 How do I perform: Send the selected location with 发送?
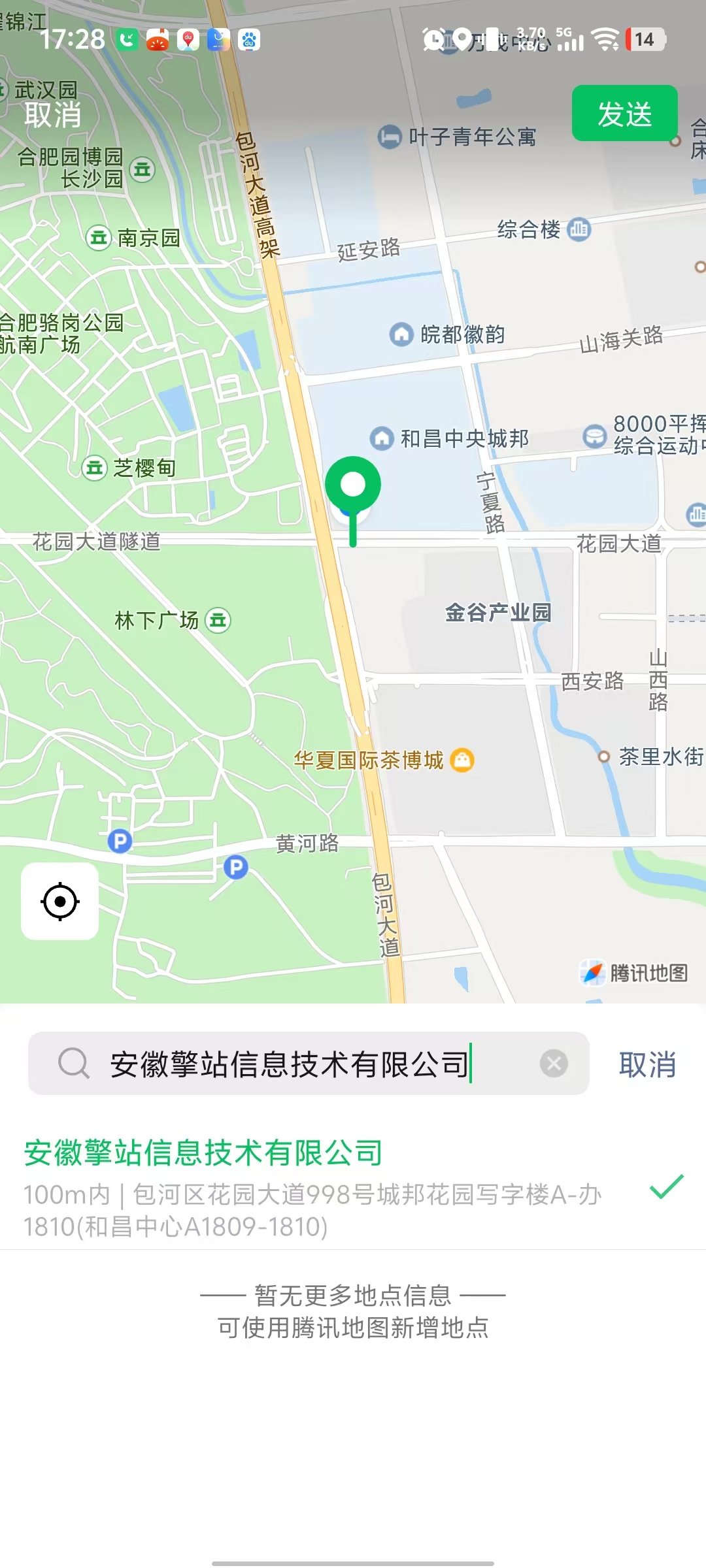pos(624,113)
